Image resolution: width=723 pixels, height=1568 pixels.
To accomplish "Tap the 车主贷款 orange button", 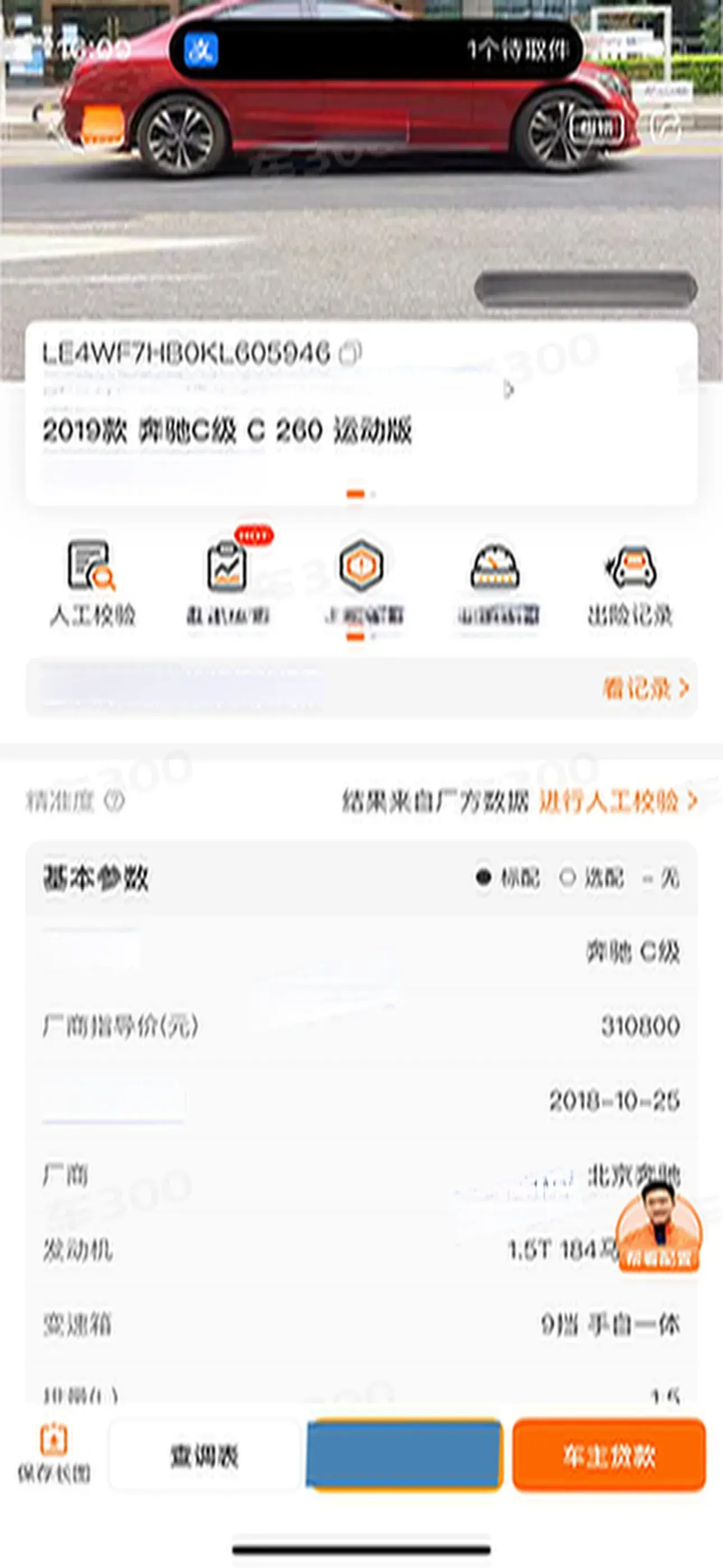I will coord(609,1455).
